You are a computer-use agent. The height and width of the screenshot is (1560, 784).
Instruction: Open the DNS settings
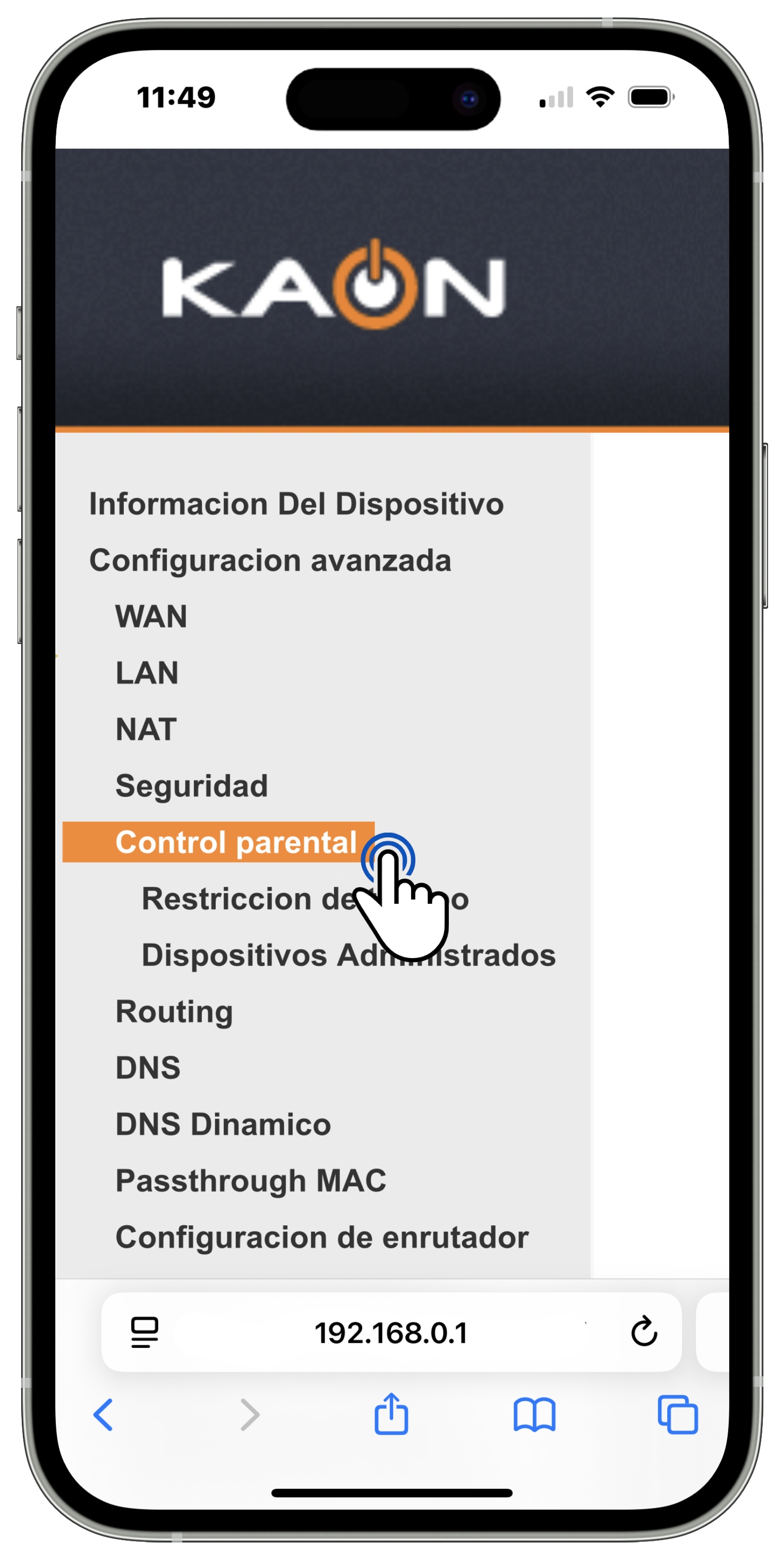(x=148, y=1067)
